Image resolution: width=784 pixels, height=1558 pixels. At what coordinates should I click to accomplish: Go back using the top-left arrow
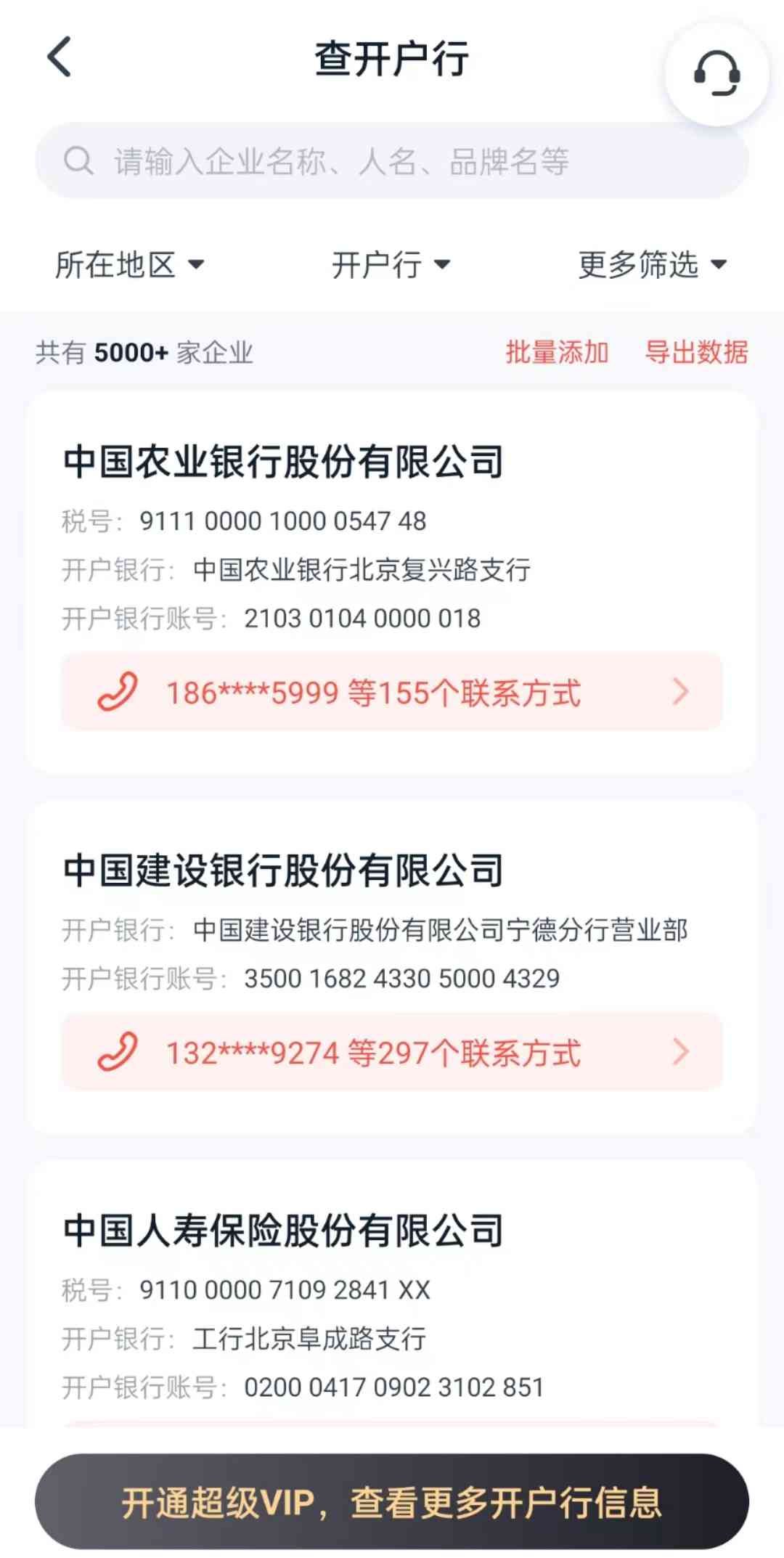click(60, 57)
